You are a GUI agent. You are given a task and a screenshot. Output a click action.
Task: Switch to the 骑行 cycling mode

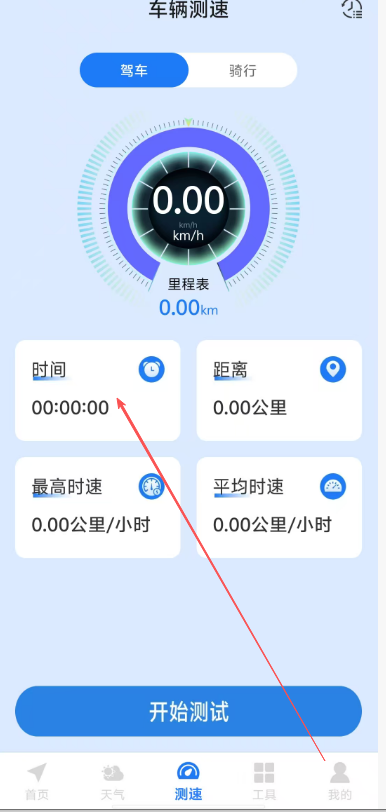pos(242,70)
